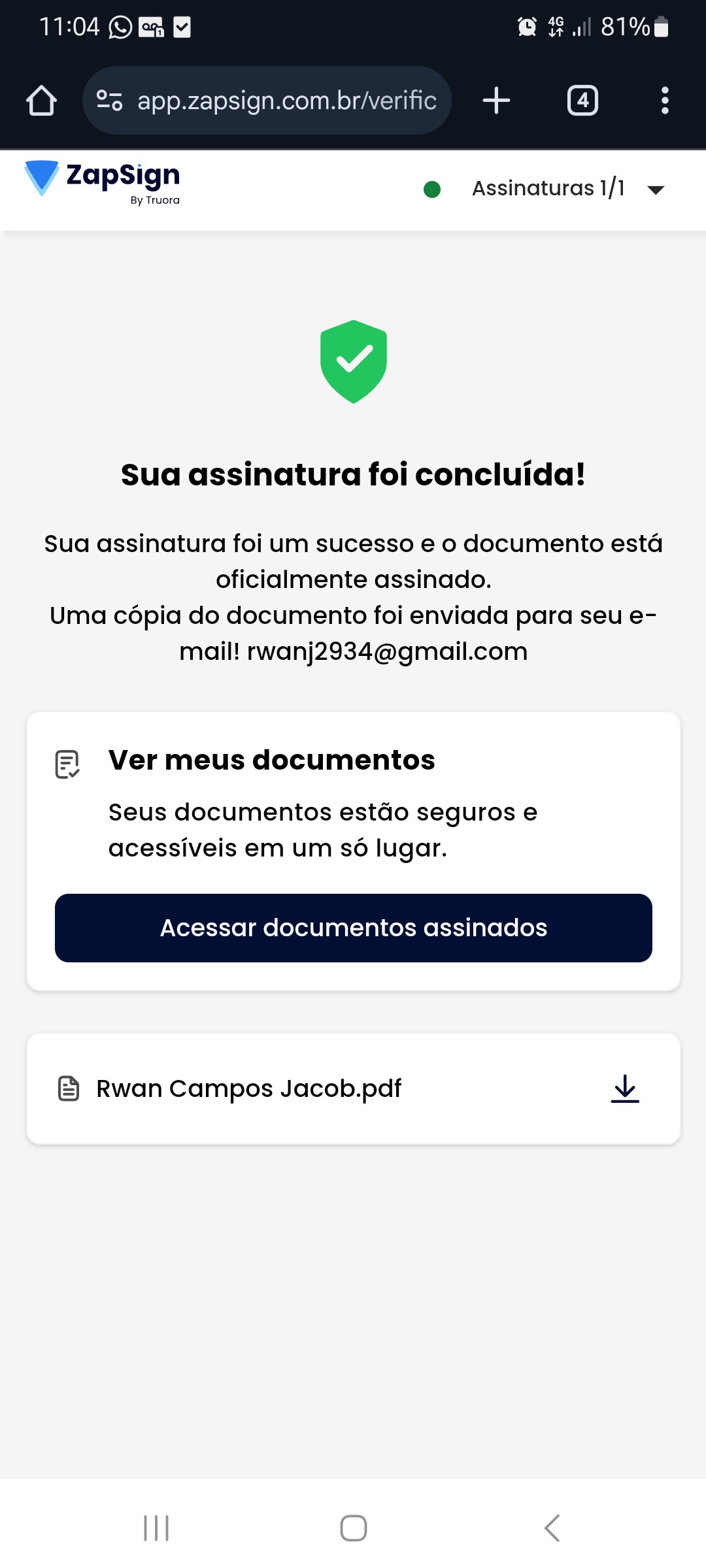Show recent apps from the navigation bar

point(156,1528)
